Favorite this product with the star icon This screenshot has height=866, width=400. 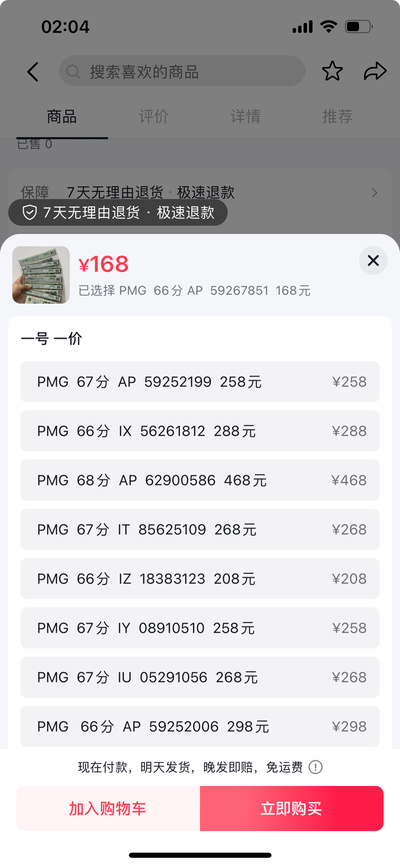(333, 71)
